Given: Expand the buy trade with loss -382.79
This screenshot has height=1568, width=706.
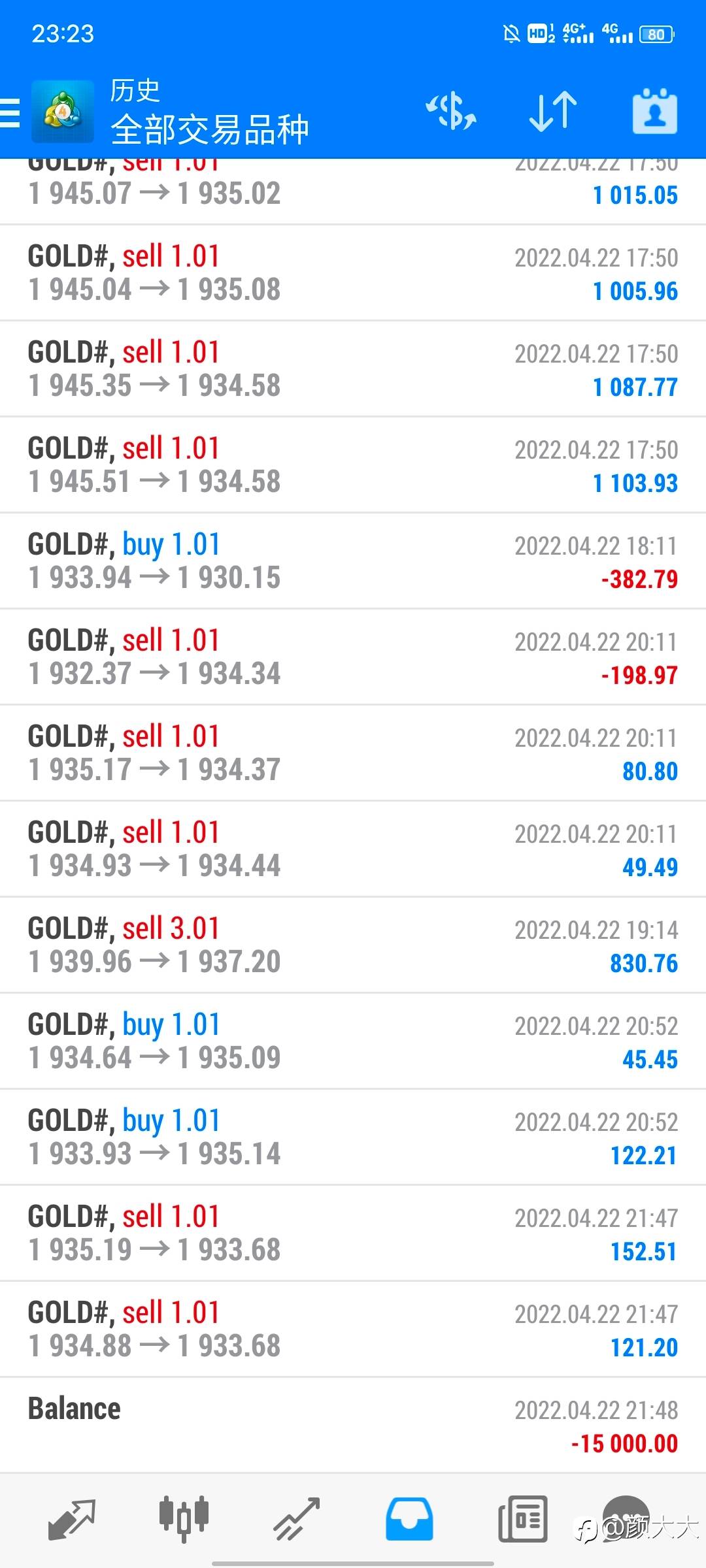Looking at the screenshot, I should coord(353,561).
